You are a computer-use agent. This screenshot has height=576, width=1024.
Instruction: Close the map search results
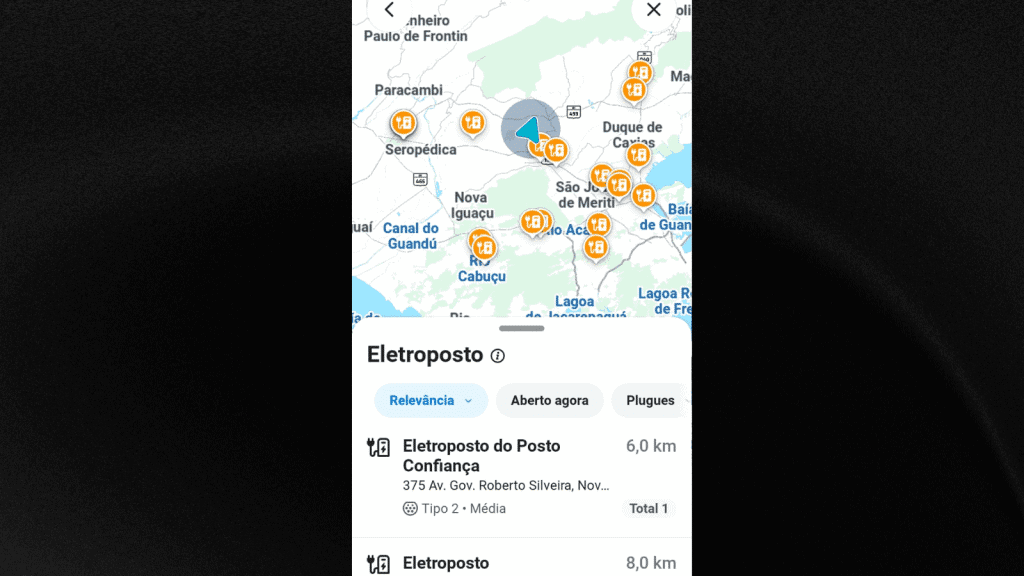click(x=654, y=10)
